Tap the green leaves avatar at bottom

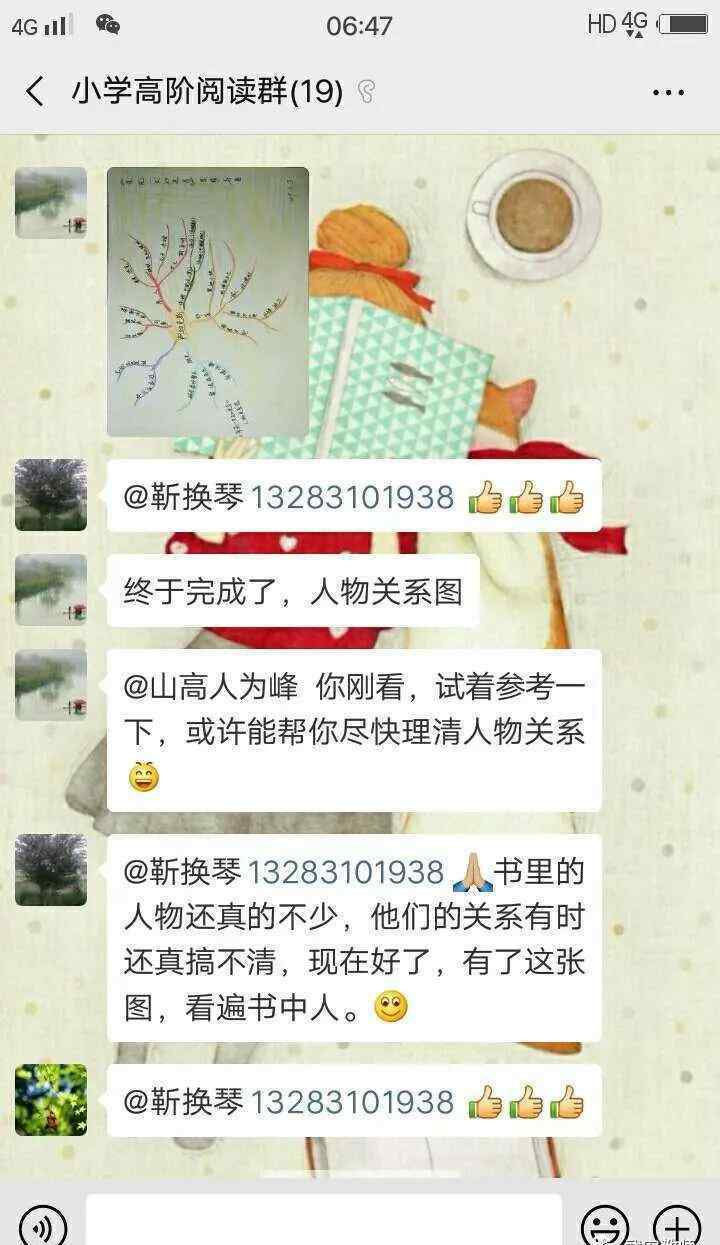point(51,1100)
